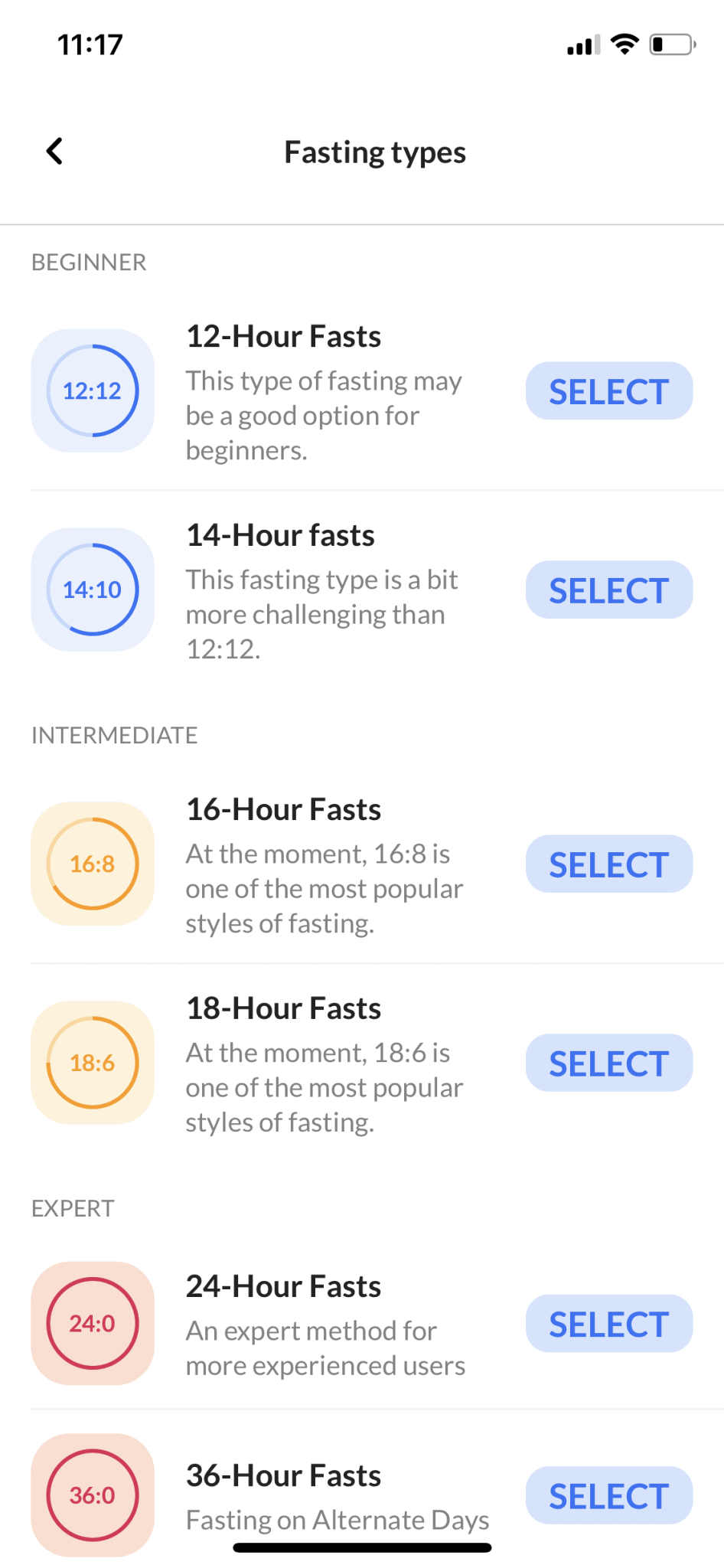Choose the 14-Hour fasts Select button

point(608,590)
